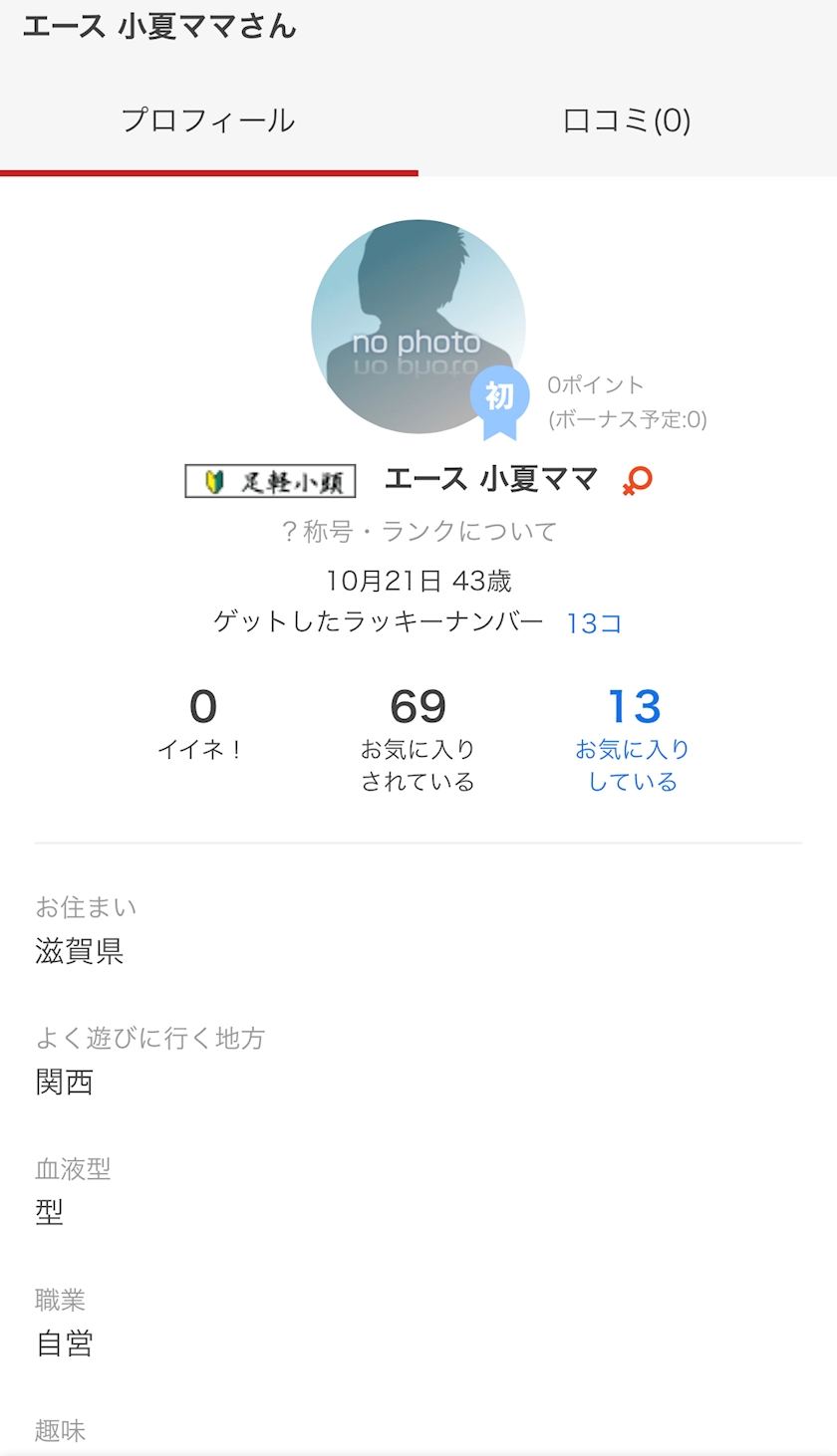The height and width of the screenshot is (1456, 837).
Task: Open the 口コミ(0) tab
Action: pos(627,121)
